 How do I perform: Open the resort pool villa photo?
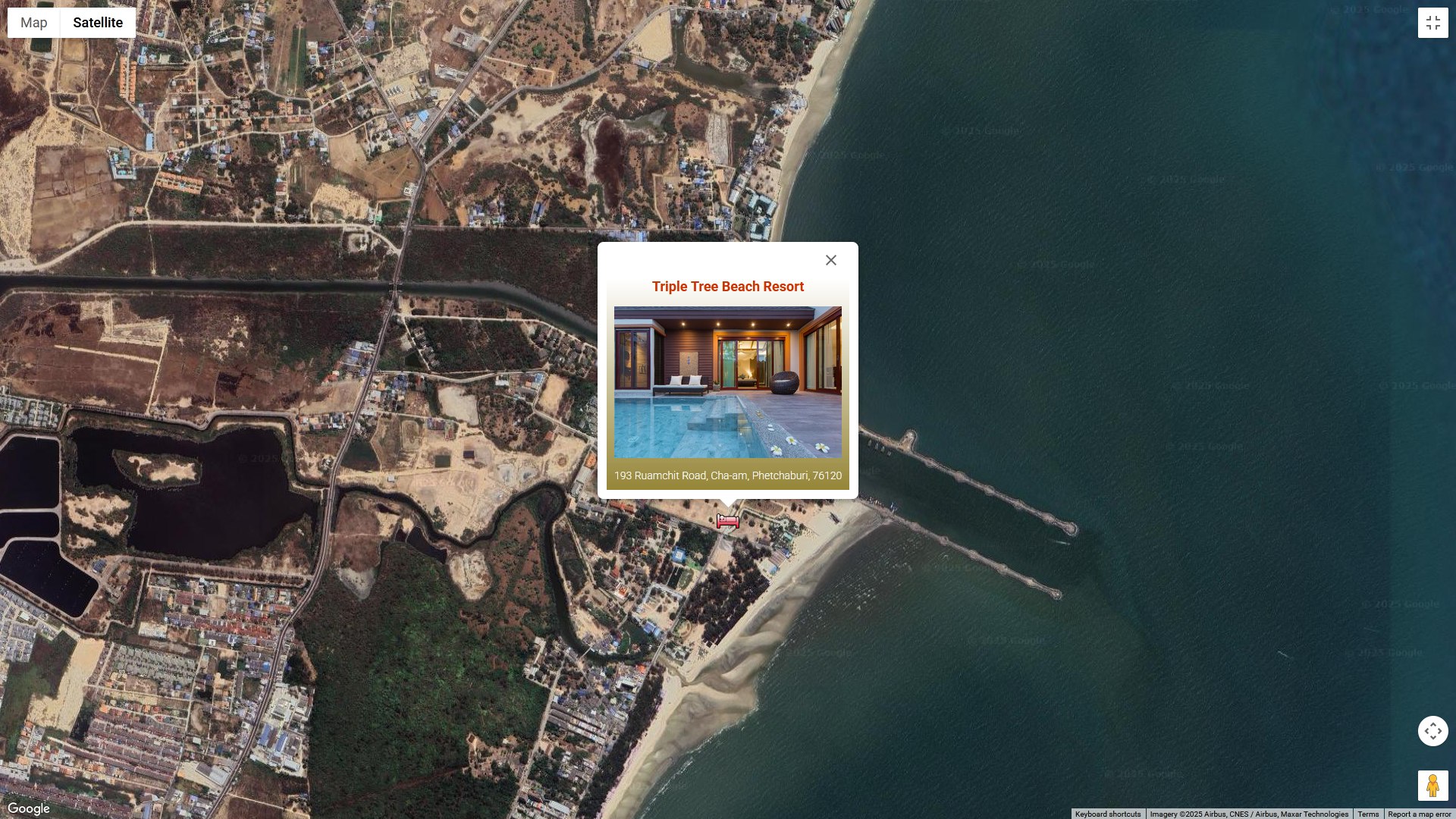(727, 381)
